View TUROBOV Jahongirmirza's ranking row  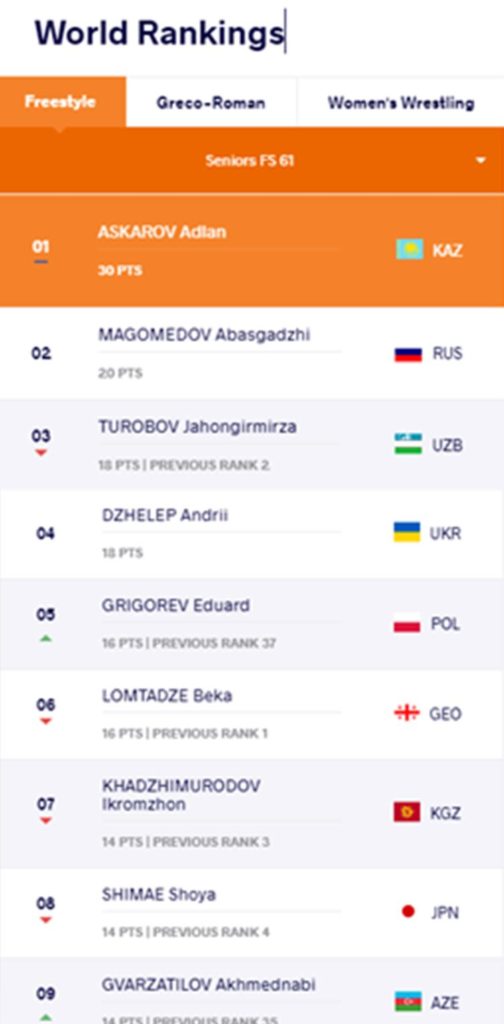click(252, 445)
